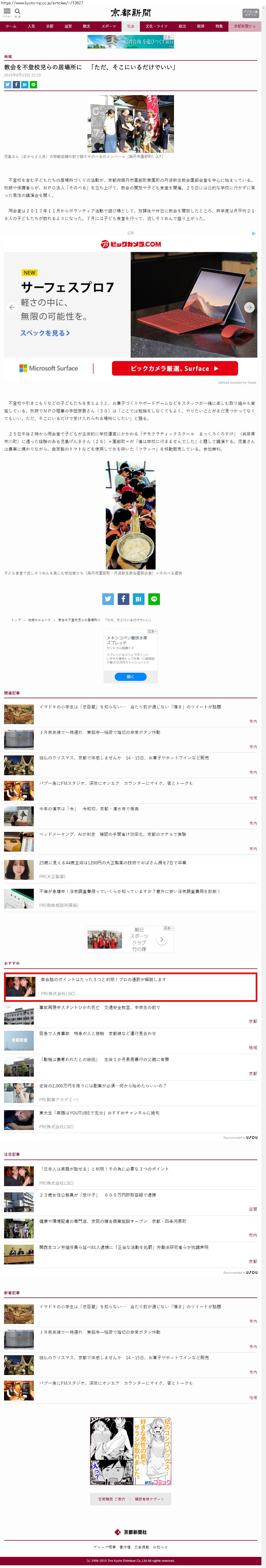This screenshot has height=1568, width=266.
Task: Open the hamburger menu
Action: tap(7, 12)
